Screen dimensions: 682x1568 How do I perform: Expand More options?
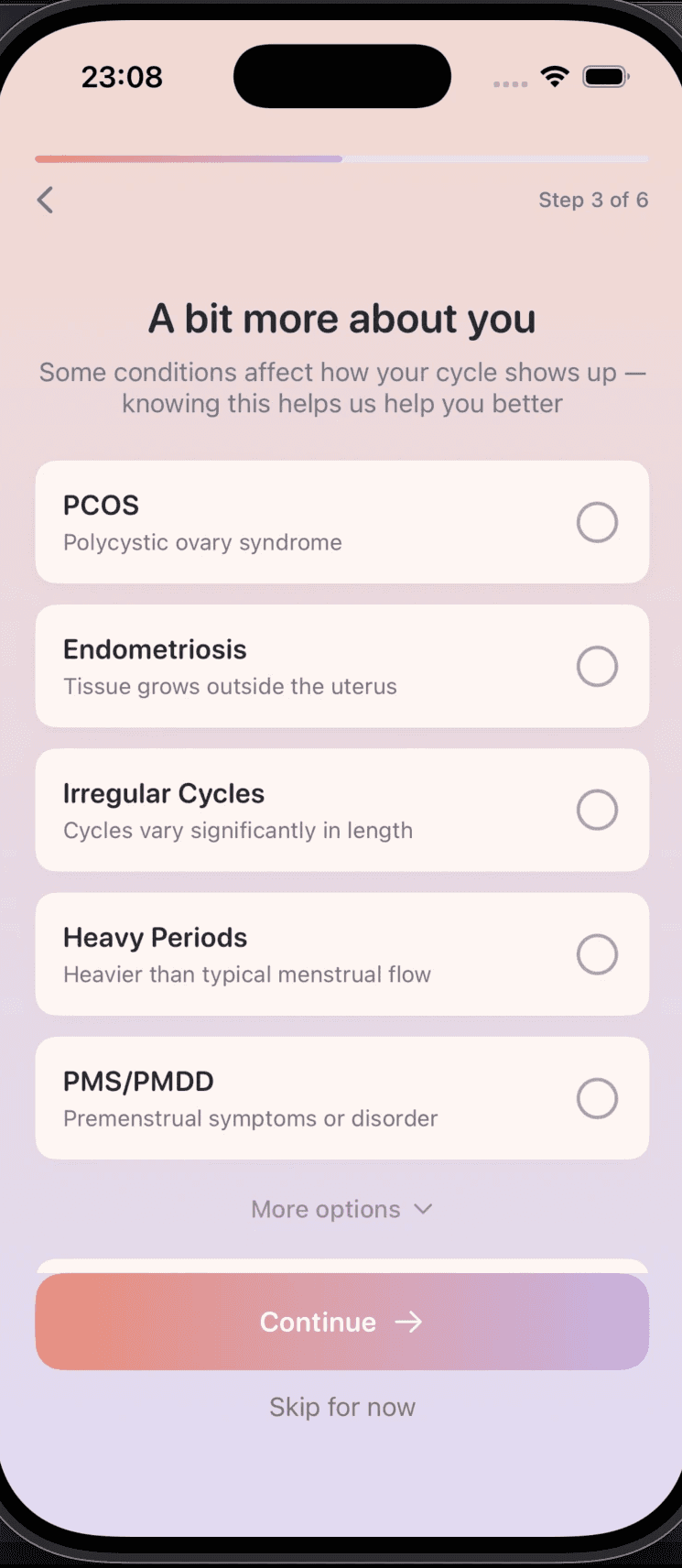coord(341,1209)
